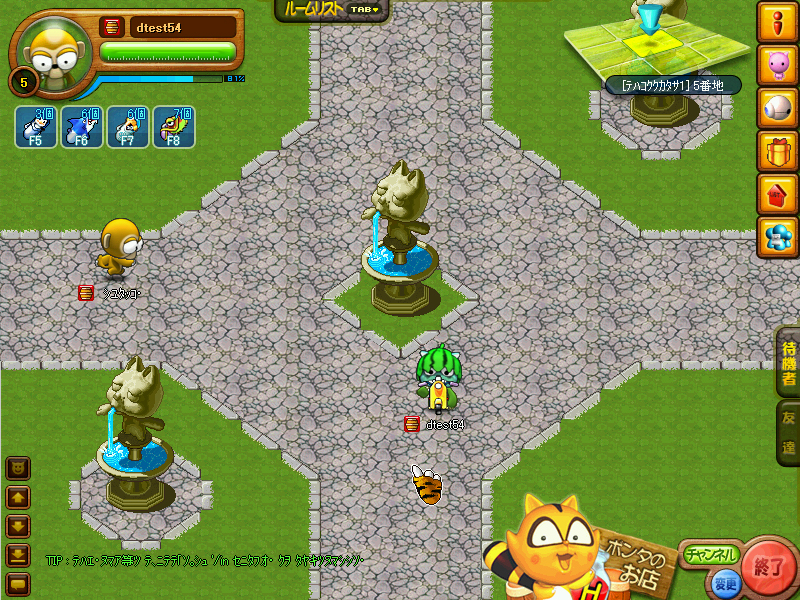This screenshot has height=600, width=800.
Task: Open the pink character icon
Action: [776, 65]
